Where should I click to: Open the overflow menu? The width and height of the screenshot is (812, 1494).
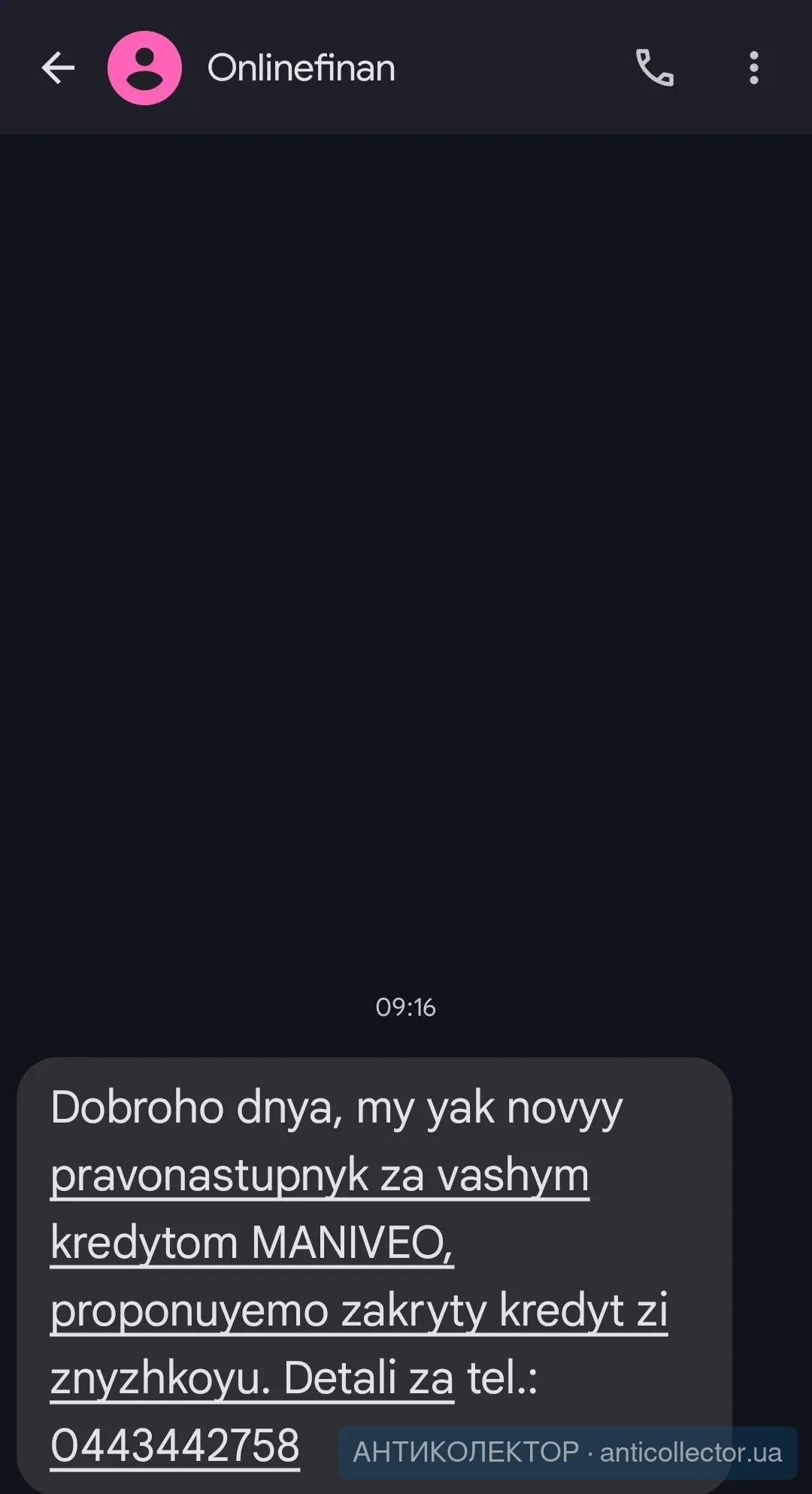pyautogui.click(x=753, y=68)
